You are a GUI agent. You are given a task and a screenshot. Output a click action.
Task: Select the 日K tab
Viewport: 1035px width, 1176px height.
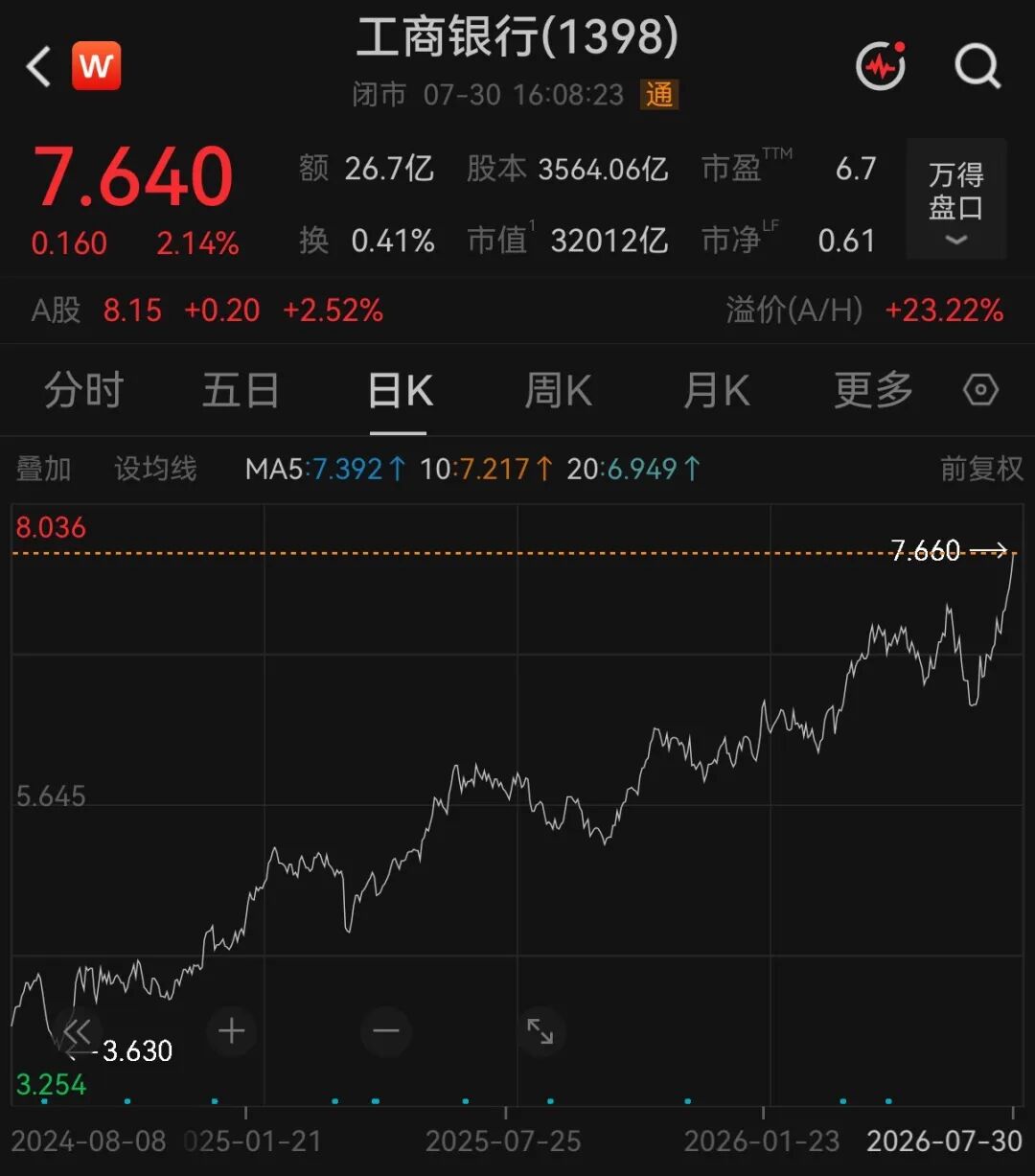pyautogui.click(x=400, y=391)
